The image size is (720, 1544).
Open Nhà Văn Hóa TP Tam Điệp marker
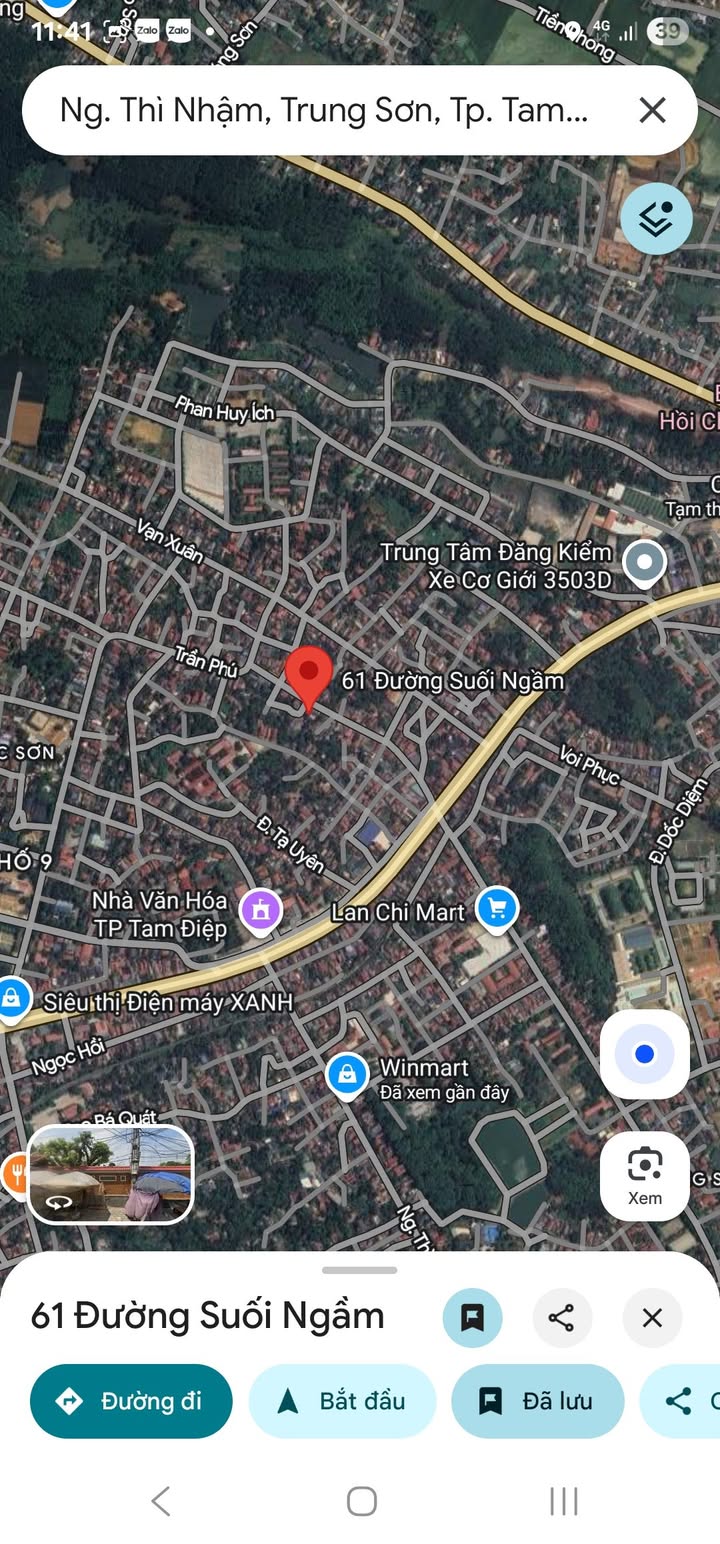coord(261,910)
